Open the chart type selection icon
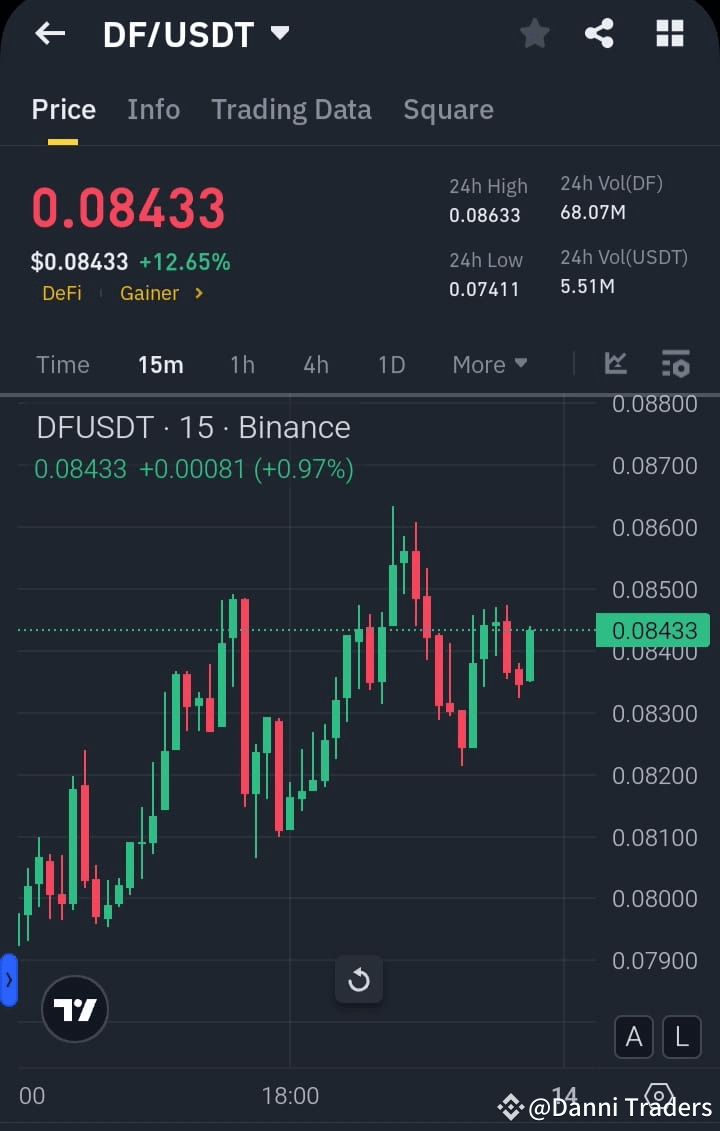Image resolution: width=720 pixels, height=1131 pixels. click(615, 364)
